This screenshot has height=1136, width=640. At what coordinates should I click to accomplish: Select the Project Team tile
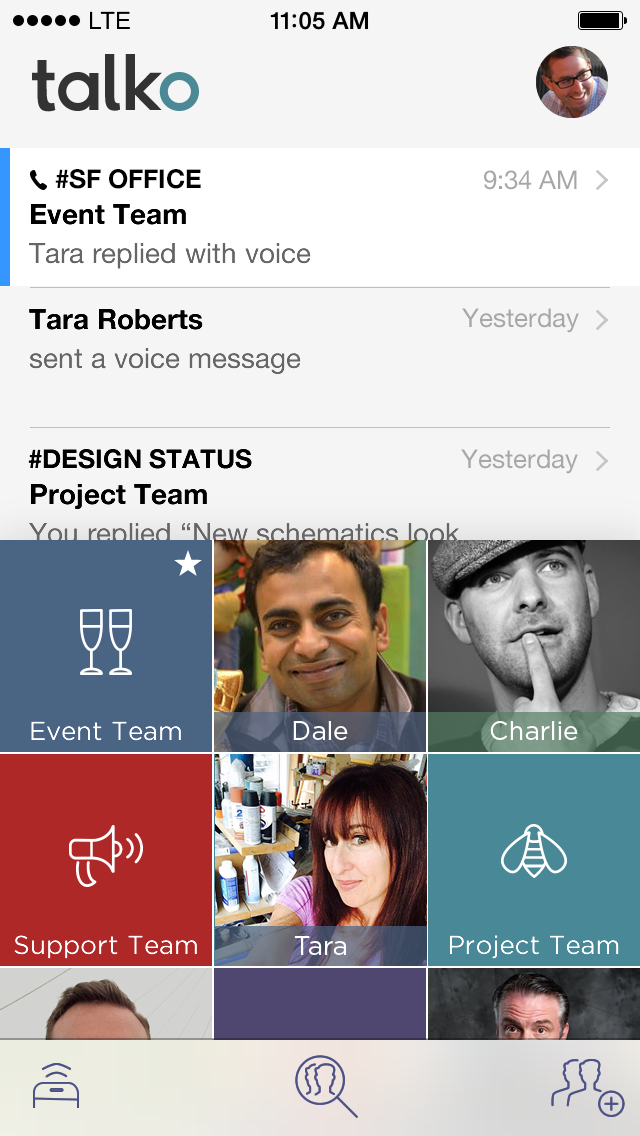coord(534,860)
